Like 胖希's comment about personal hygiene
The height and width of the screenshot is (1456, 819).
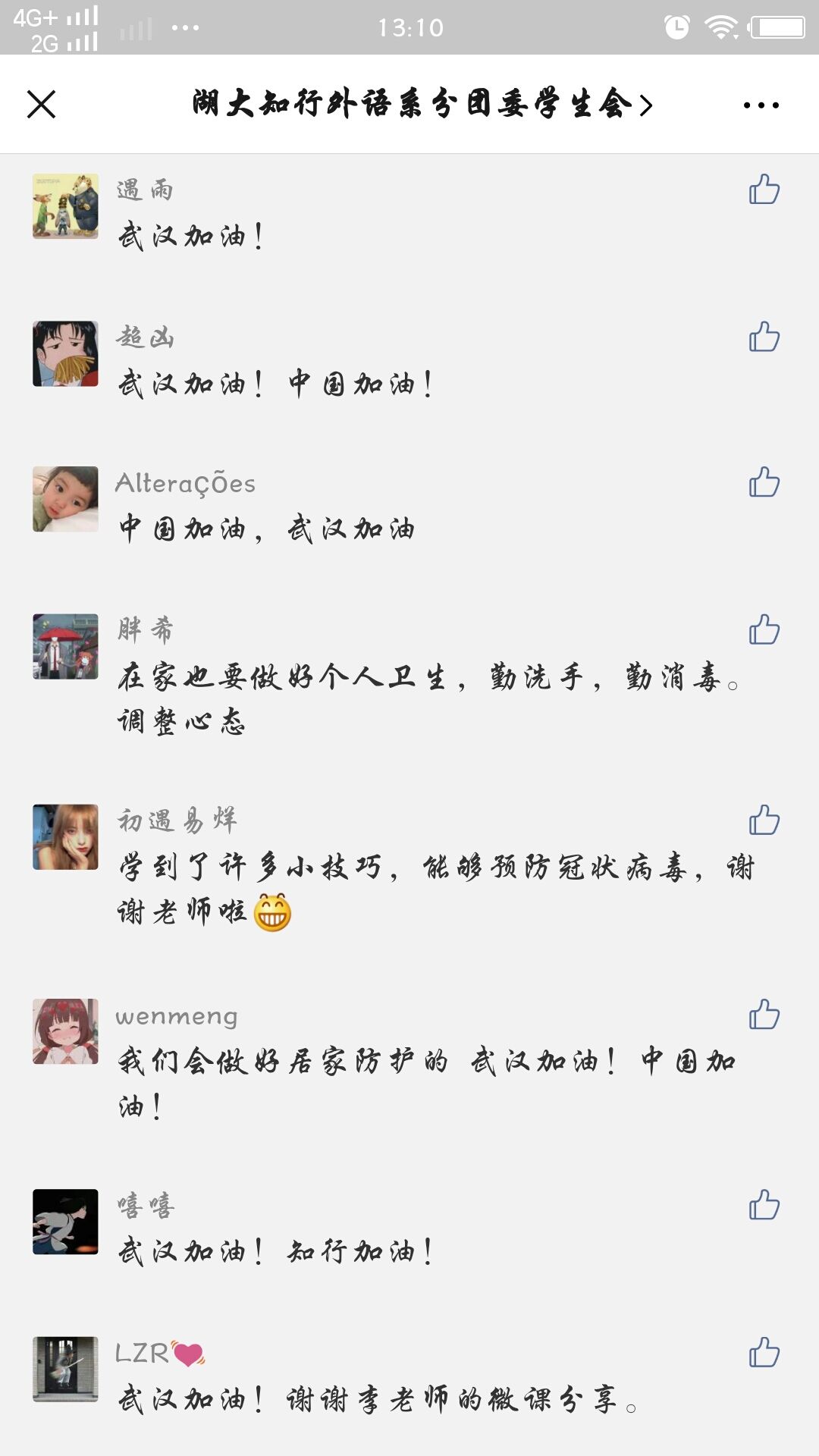click(764, 629)
